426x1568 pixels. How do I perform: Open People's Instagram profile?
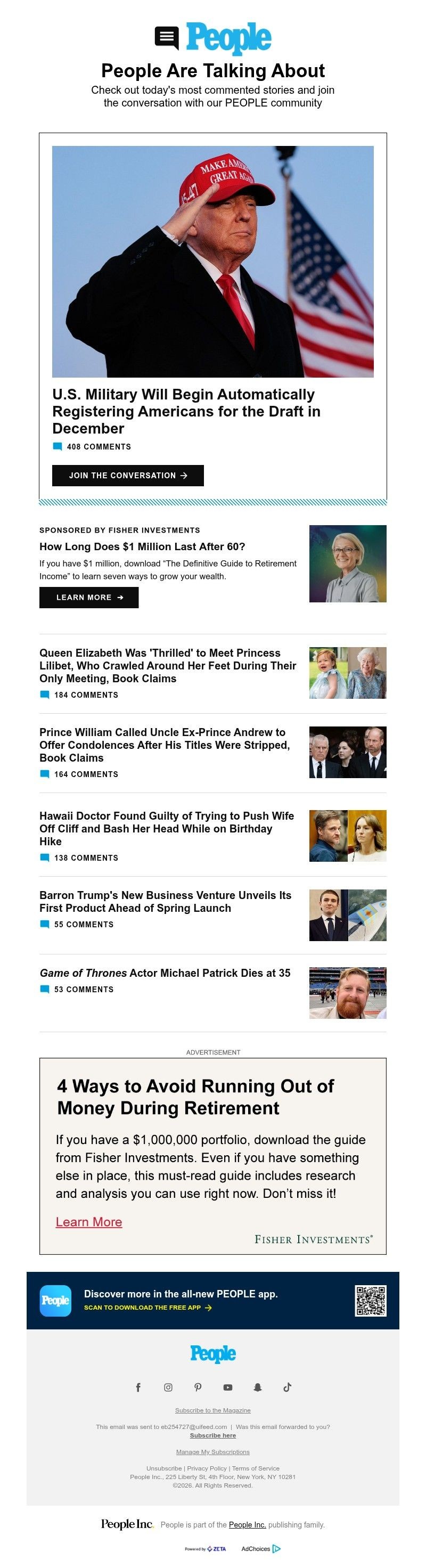pyautogui.click(x=168, y=1387)
